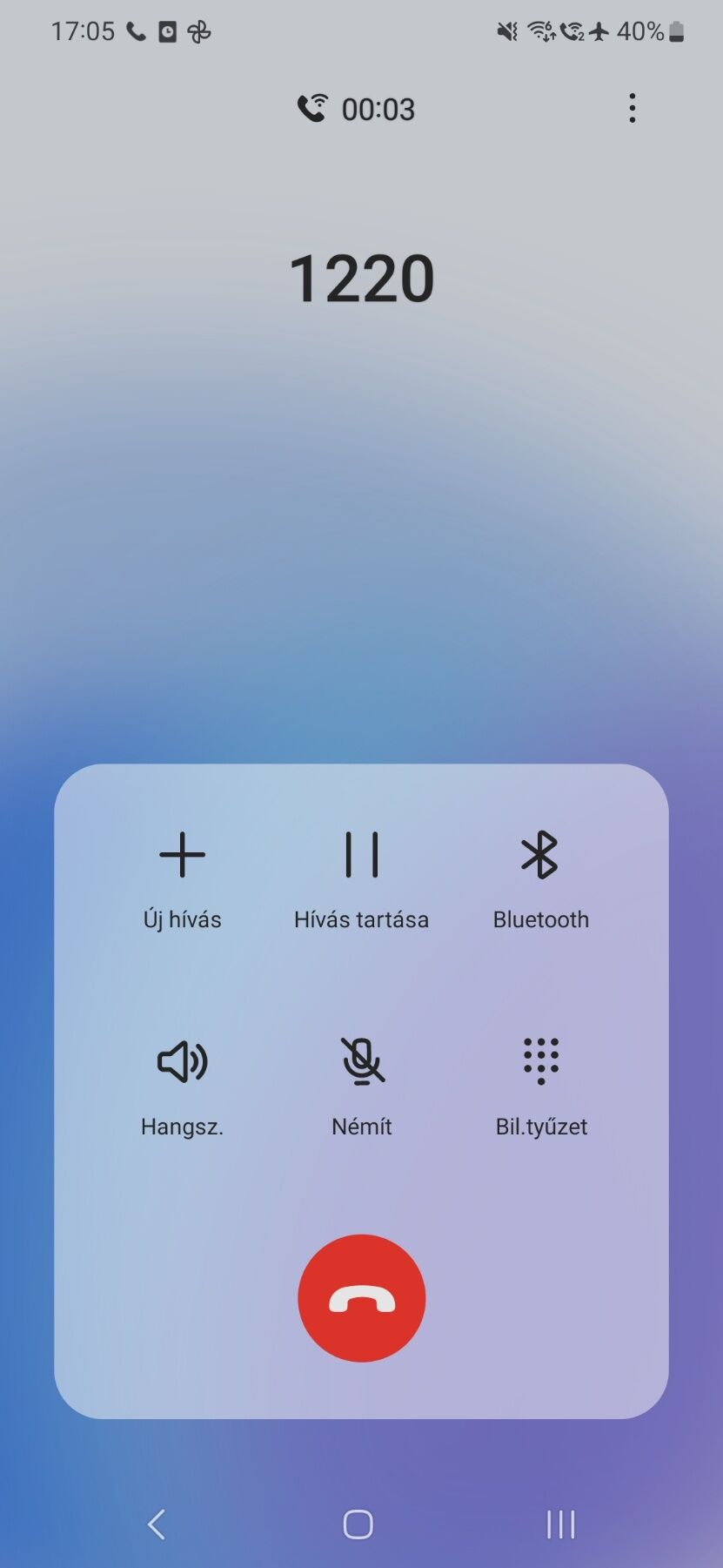This screenshot has height=1568, width=723.
Task: Put the call on hold (Hívás tartása)
Action: [x=361, y=877]
